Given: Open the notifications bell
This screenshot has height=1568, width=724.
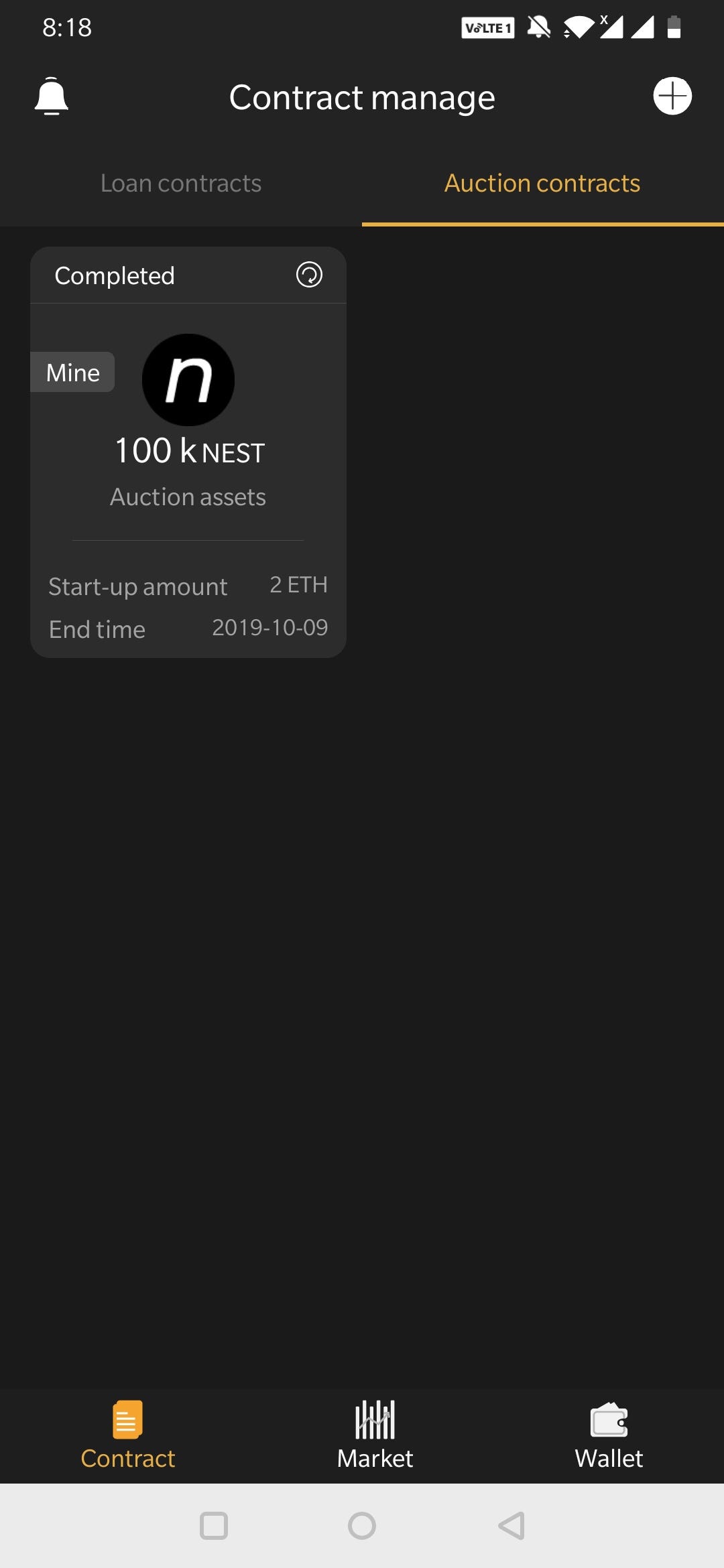Looking at the screenshot, I should [x=52, y=96].
